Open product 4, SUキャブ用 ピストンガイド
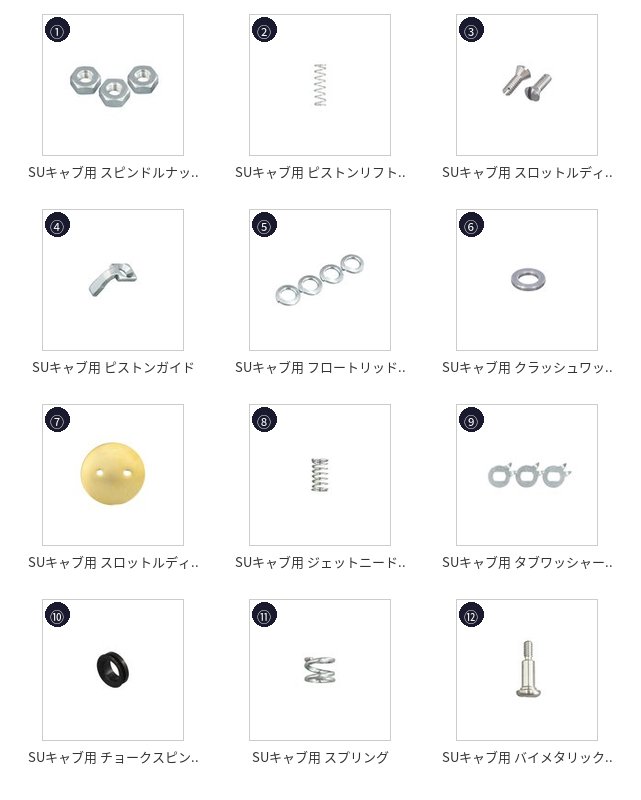Screen dimensions: 641x800 (113, 280)
